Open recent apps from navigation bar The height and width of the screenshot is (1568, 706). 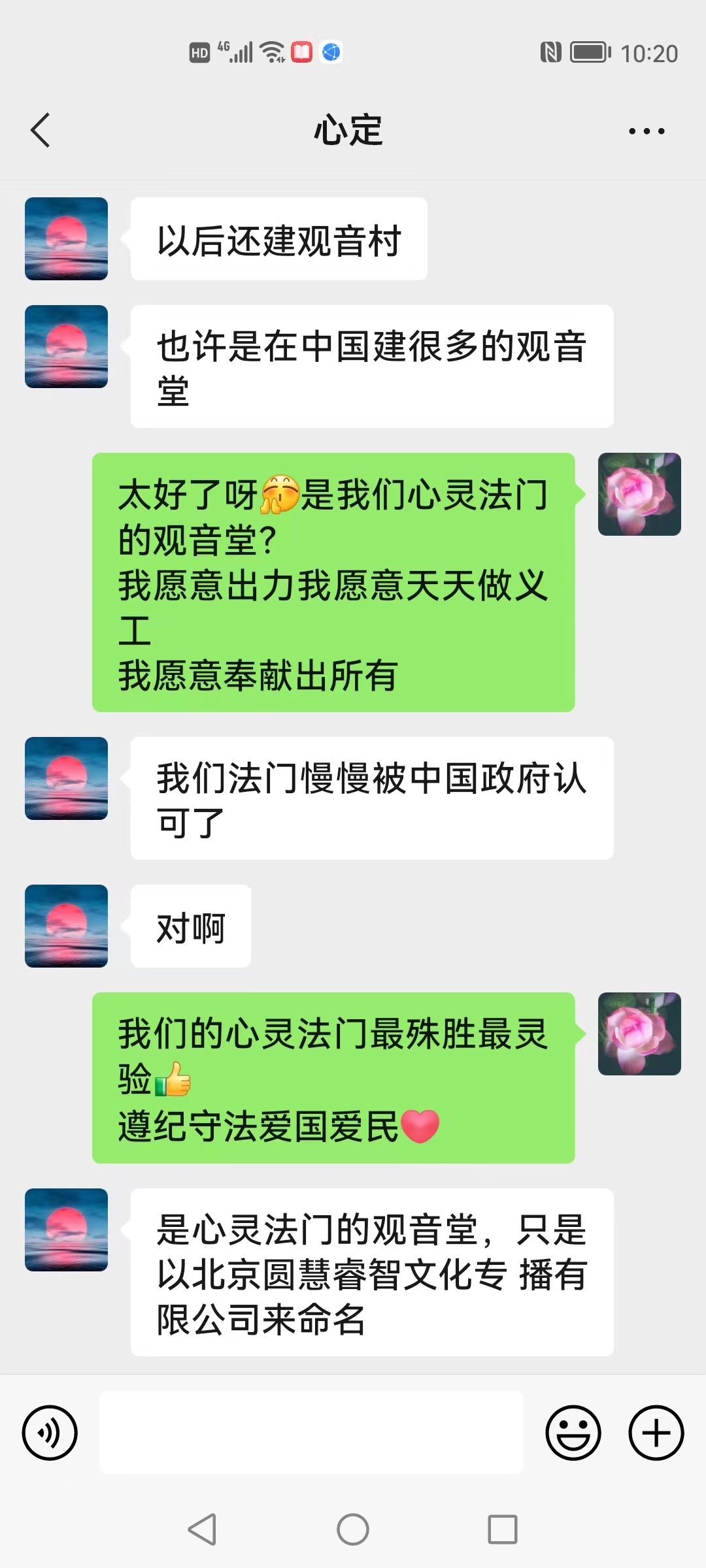(502, 1529)
